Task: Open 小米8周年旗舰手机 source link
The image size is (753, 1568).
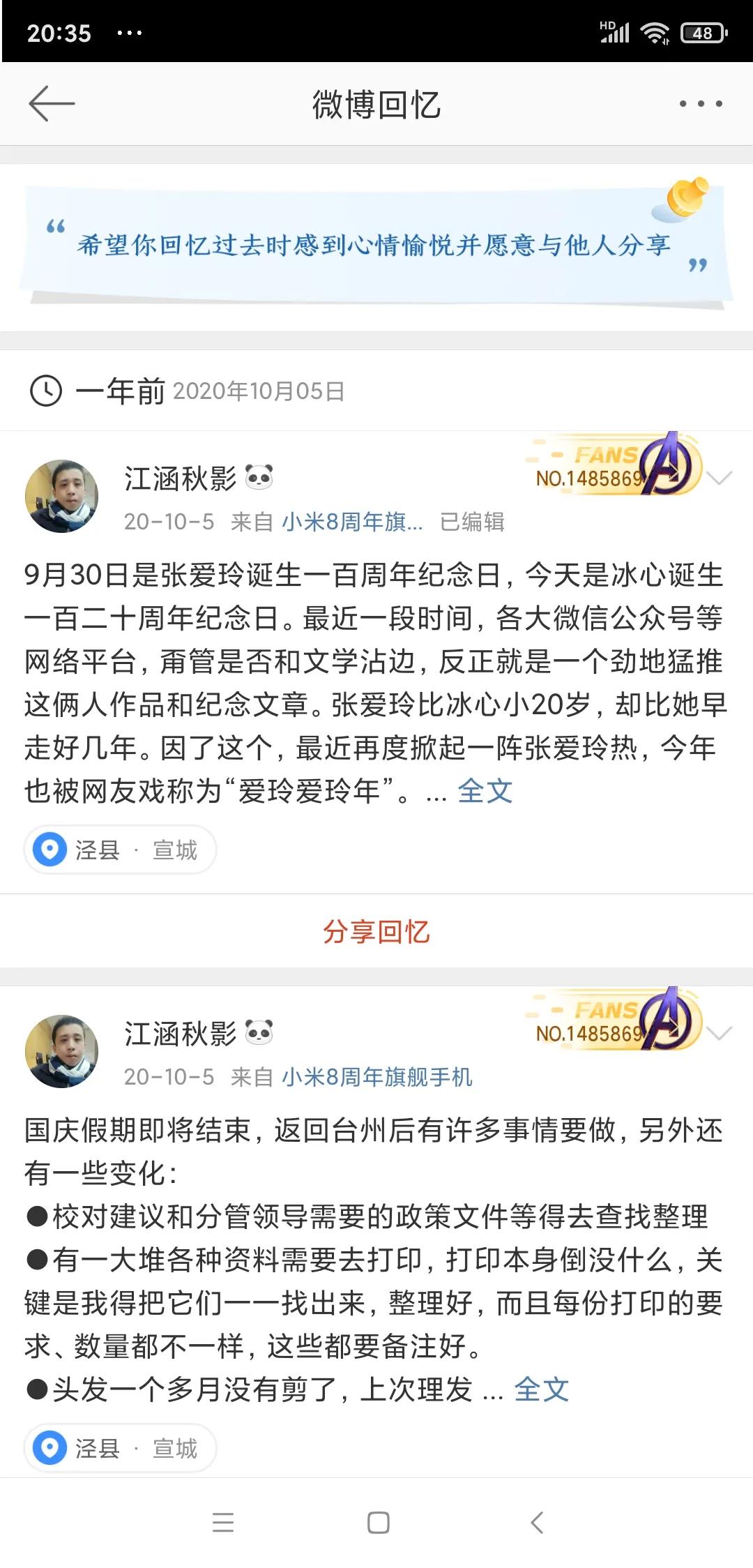Action: tap(377, 1077)
